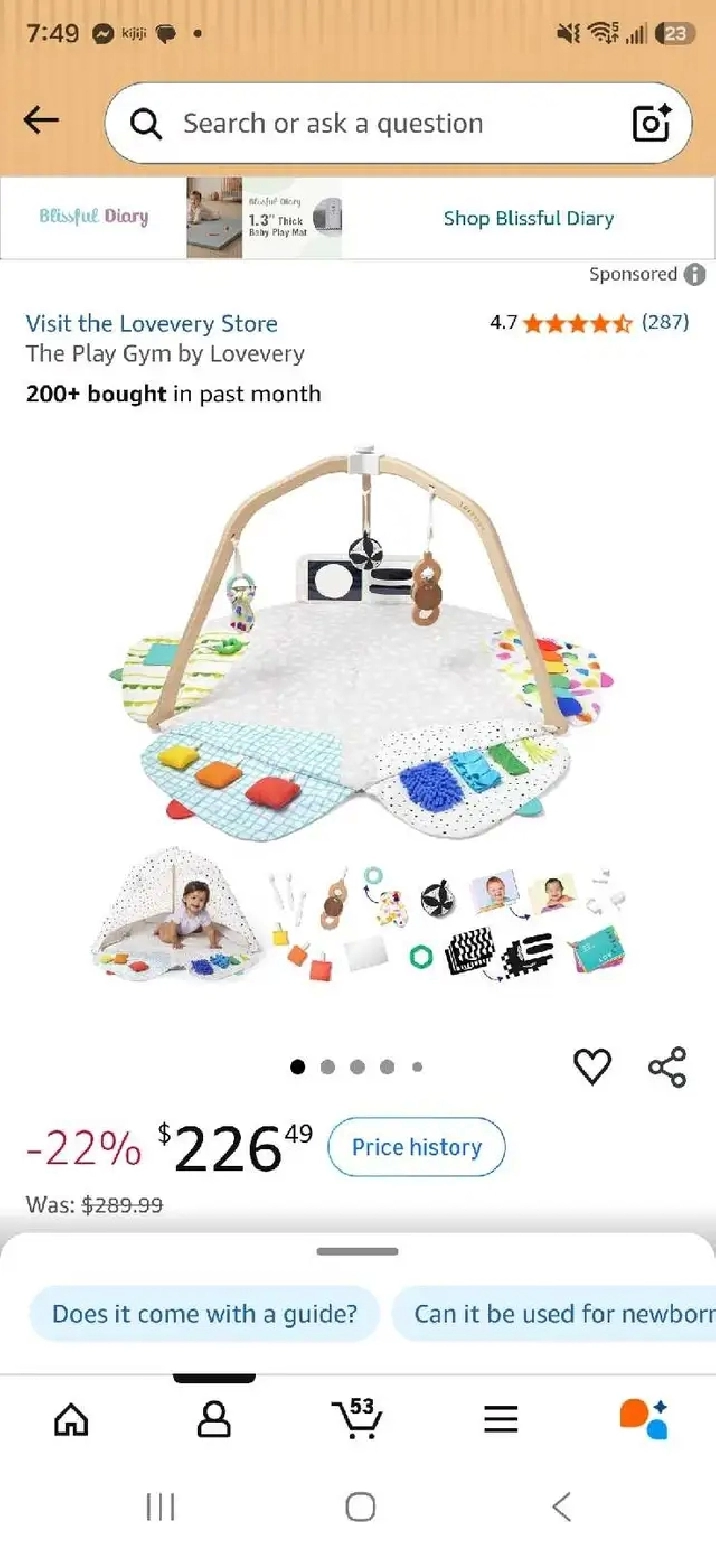Tap the system home button

point(360,1507)
